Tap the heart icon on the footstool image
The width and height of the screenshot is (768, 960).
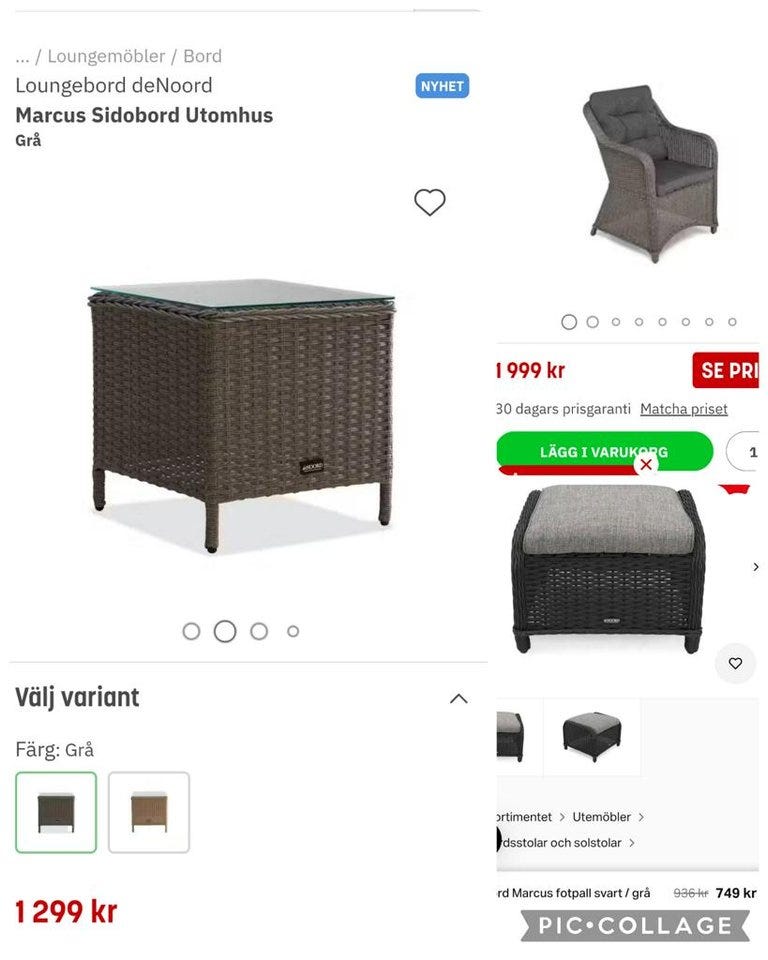735,663
